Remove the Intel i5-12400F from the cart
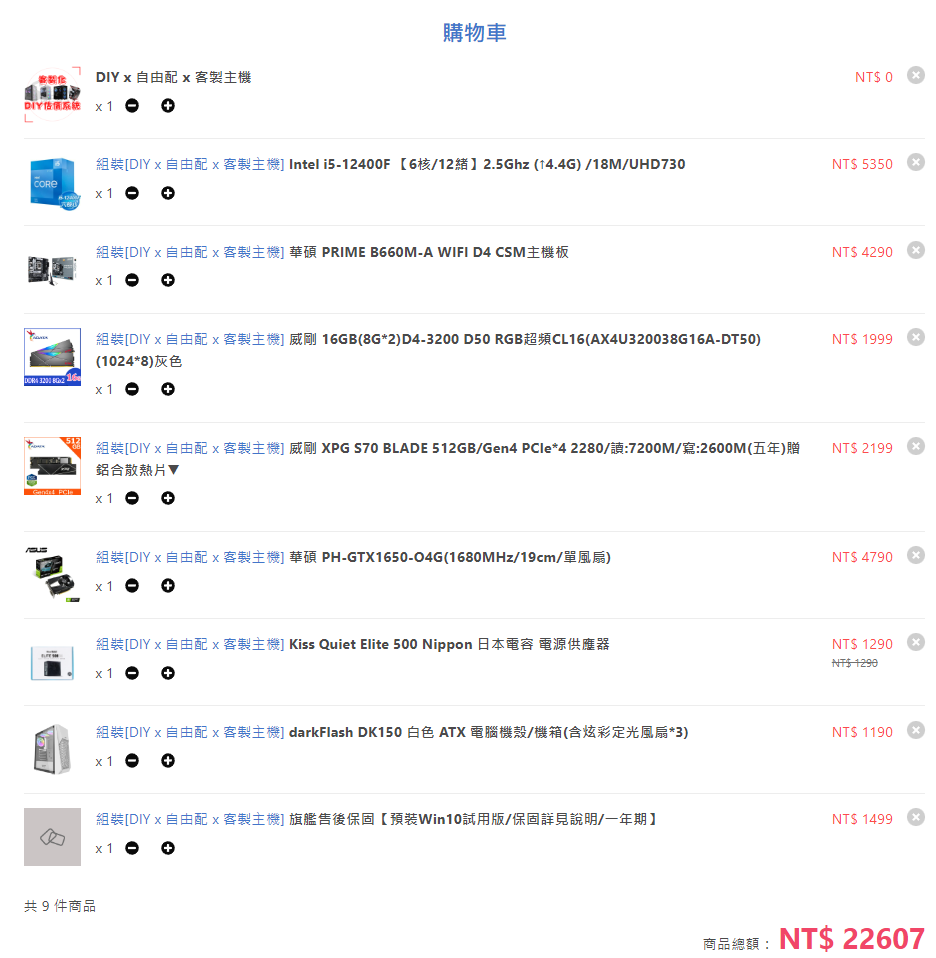The width and height of the screenshot is (936, 958). [x=915, y=163]
